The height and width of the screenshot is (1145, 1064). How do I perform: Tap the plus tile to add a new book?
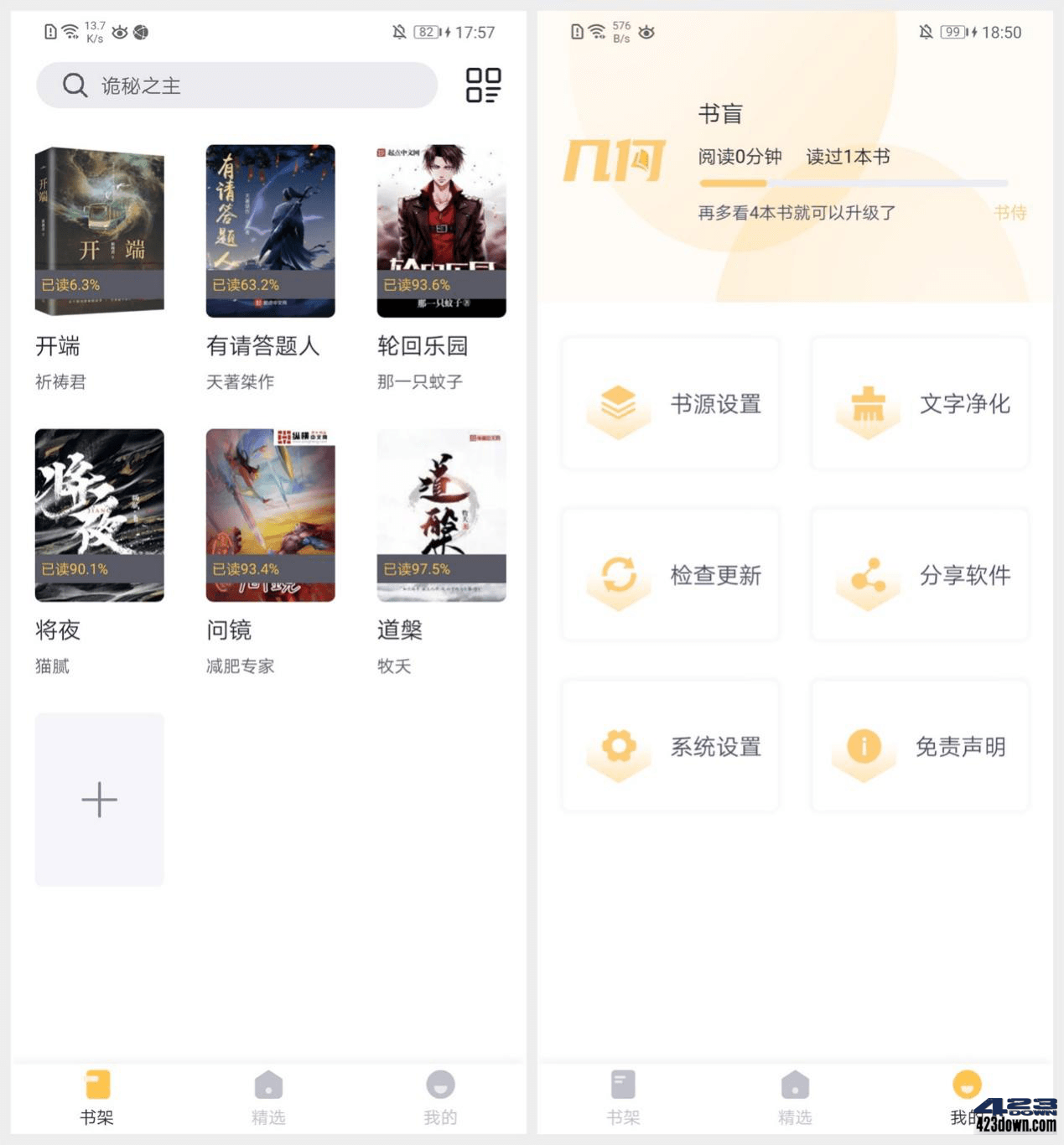pyautogui.click(x=99, y=798)
